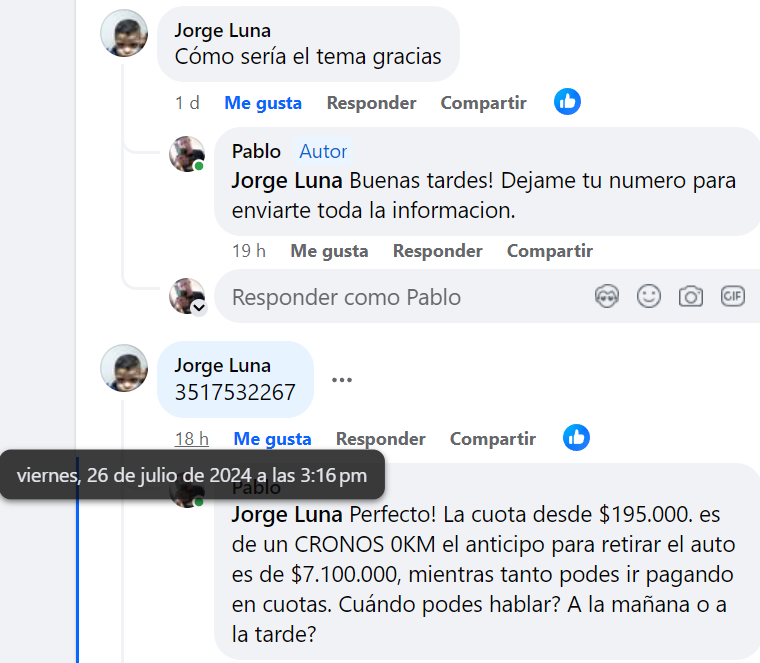Attach a photo using the camera icon
This screenshot has width=760, height=663.
(691, 296)
